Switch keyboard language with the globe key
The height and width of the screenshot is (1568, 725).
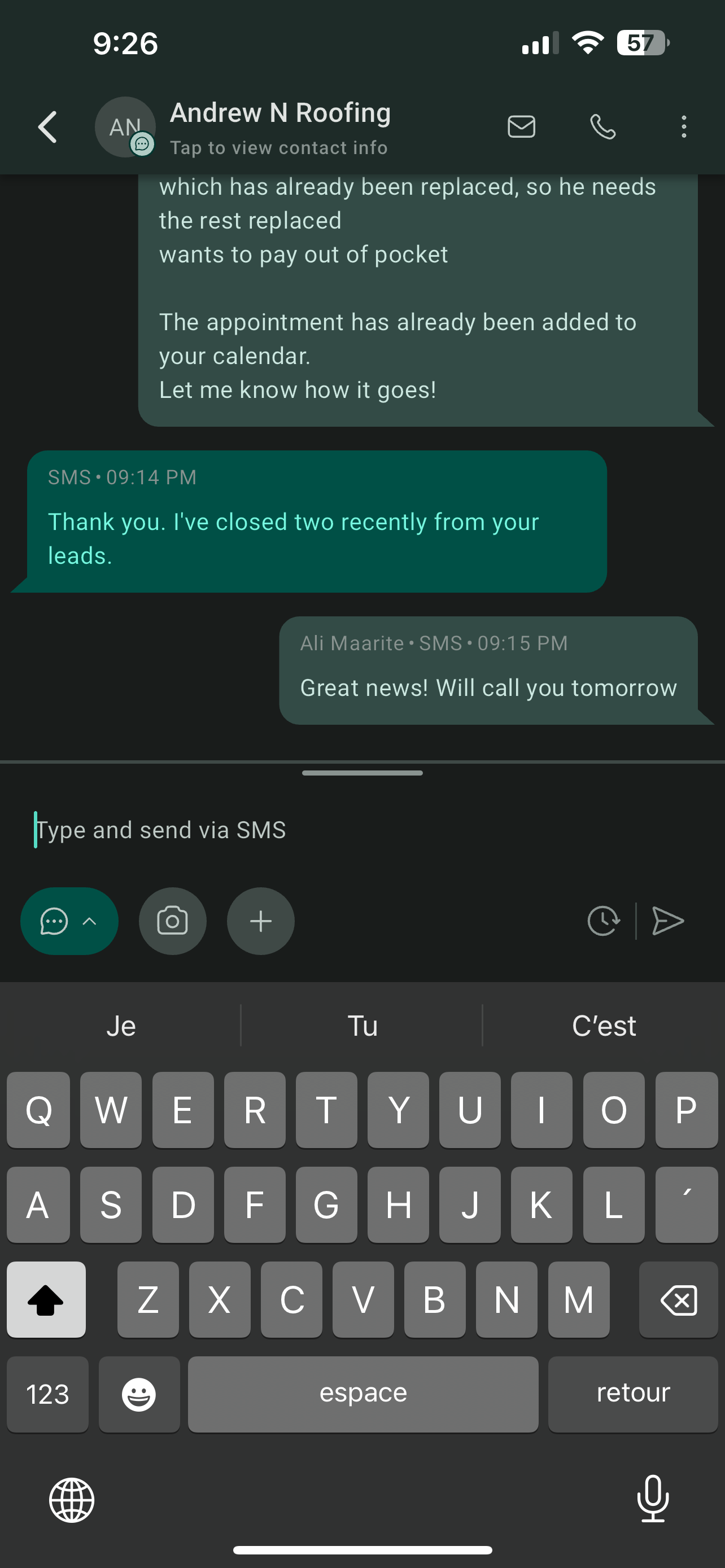click(72, 1500)
